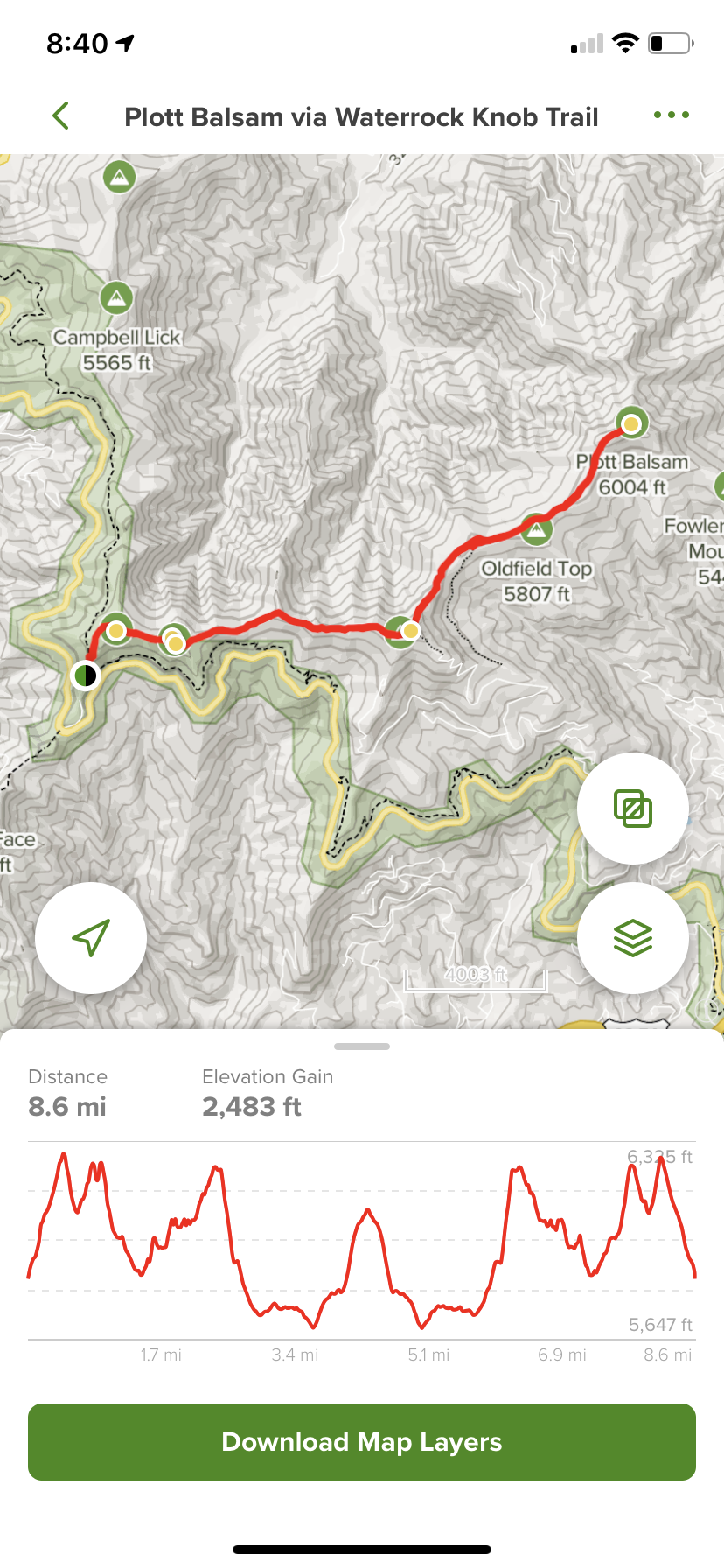Select the Oldfield Top peak marker
724x1568 pixels.
click(x=536, y=529)
